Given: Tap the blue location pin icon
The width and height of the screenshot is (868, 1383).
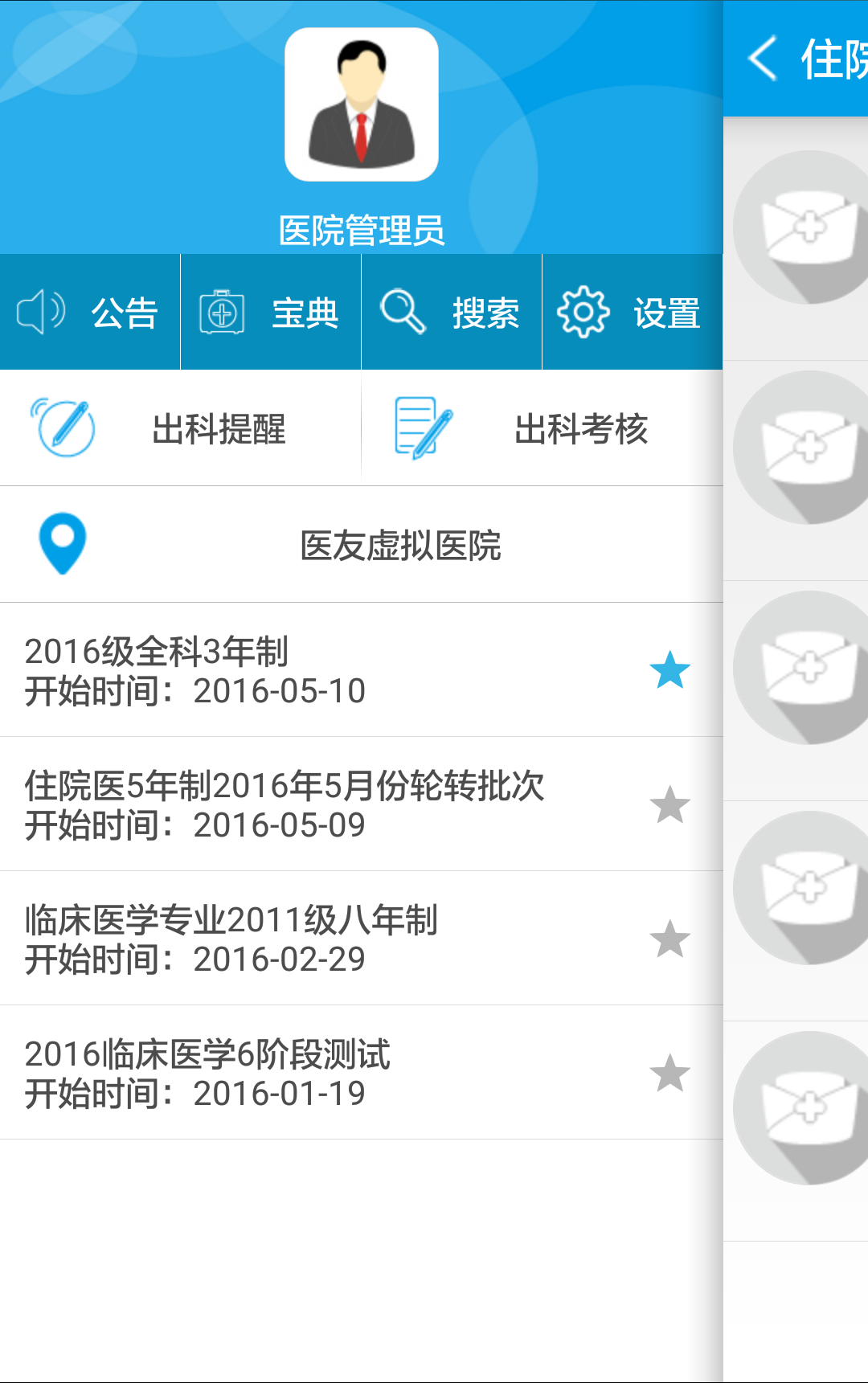Looking at the screenshot, I should click(x=63, y=543).
